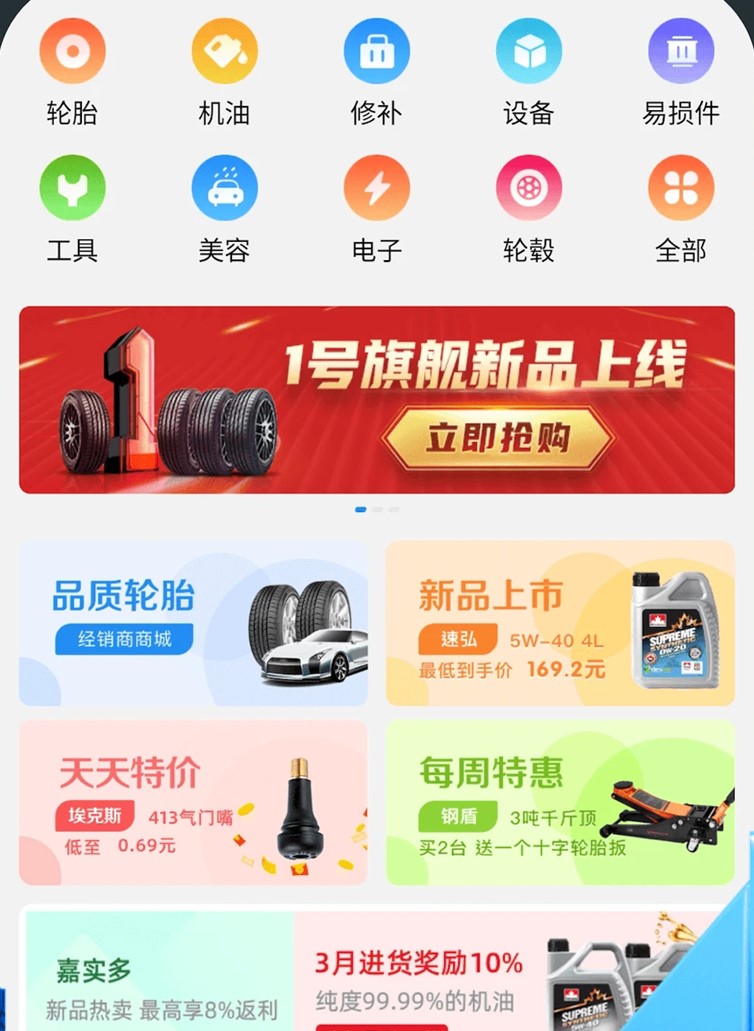Select the 电子 (electronics) category icon

point(377,188)
